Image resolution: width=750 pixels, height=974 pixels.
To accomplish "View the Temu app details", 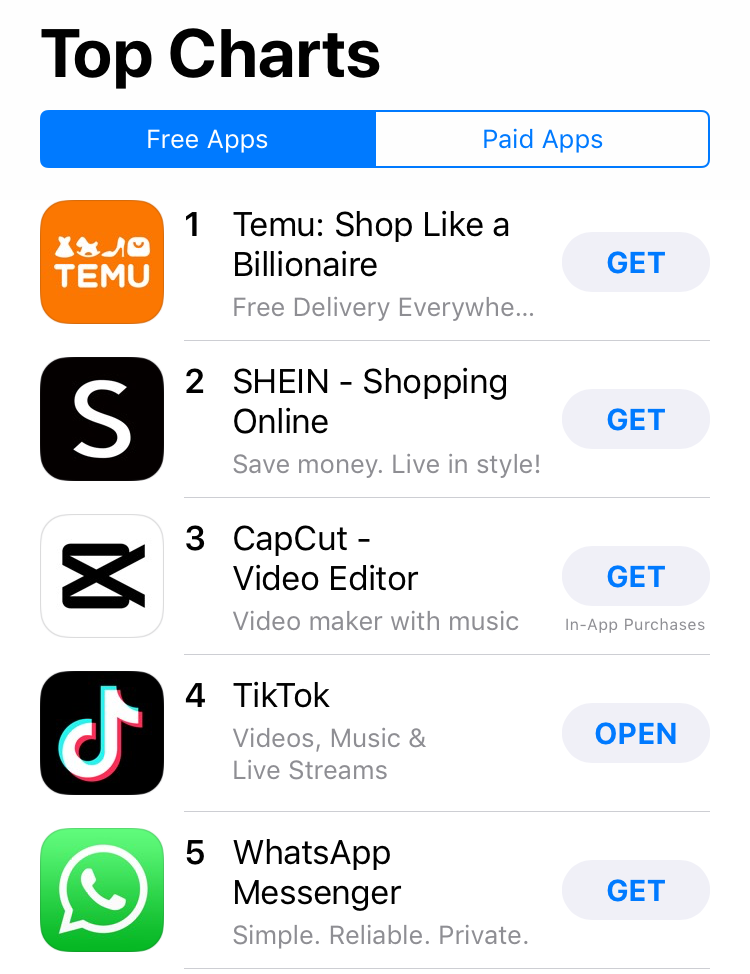I will click(x=370, y=245).
